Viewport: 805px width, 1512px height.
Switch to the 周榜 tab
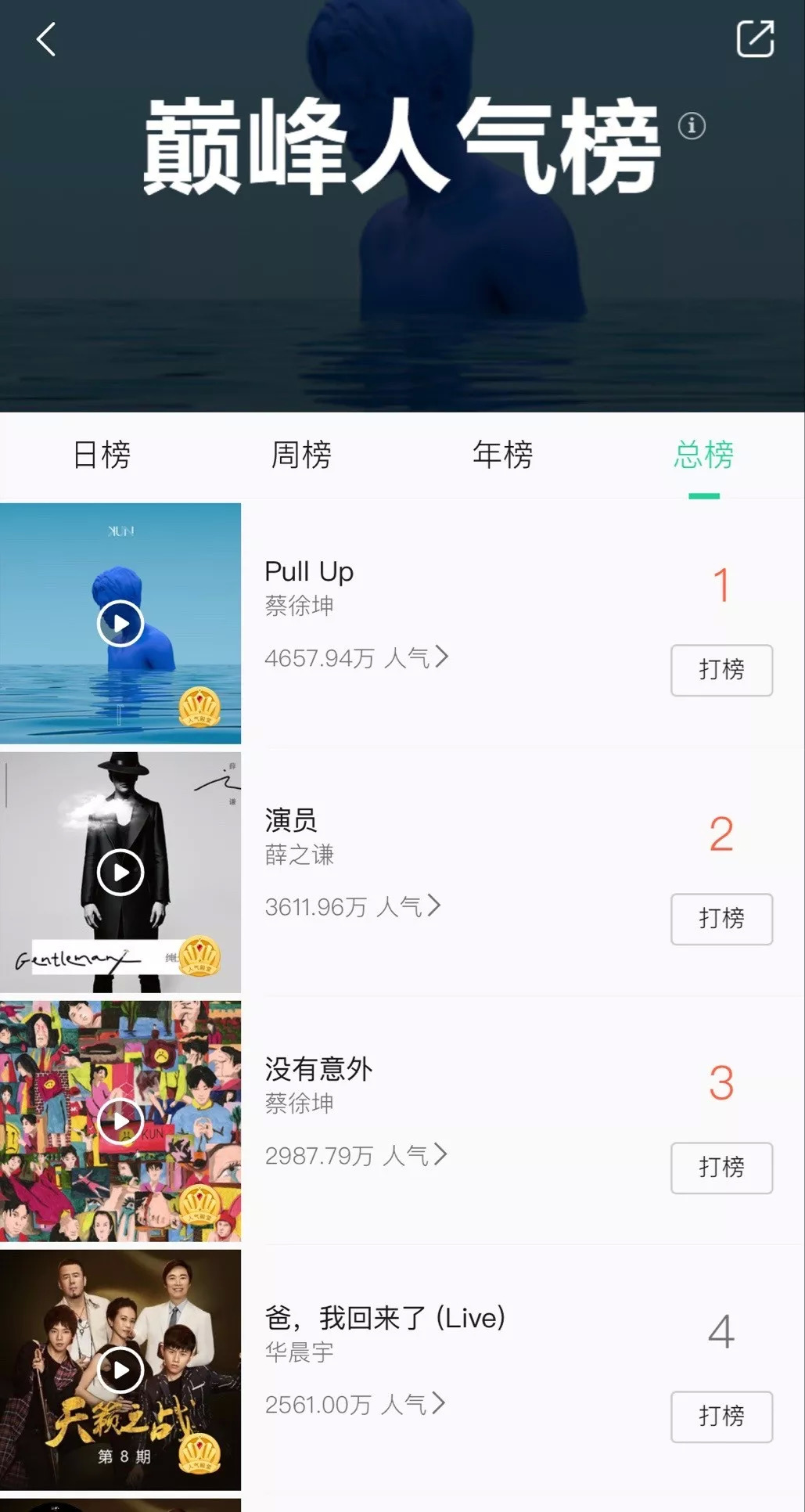tap(301, 455)
